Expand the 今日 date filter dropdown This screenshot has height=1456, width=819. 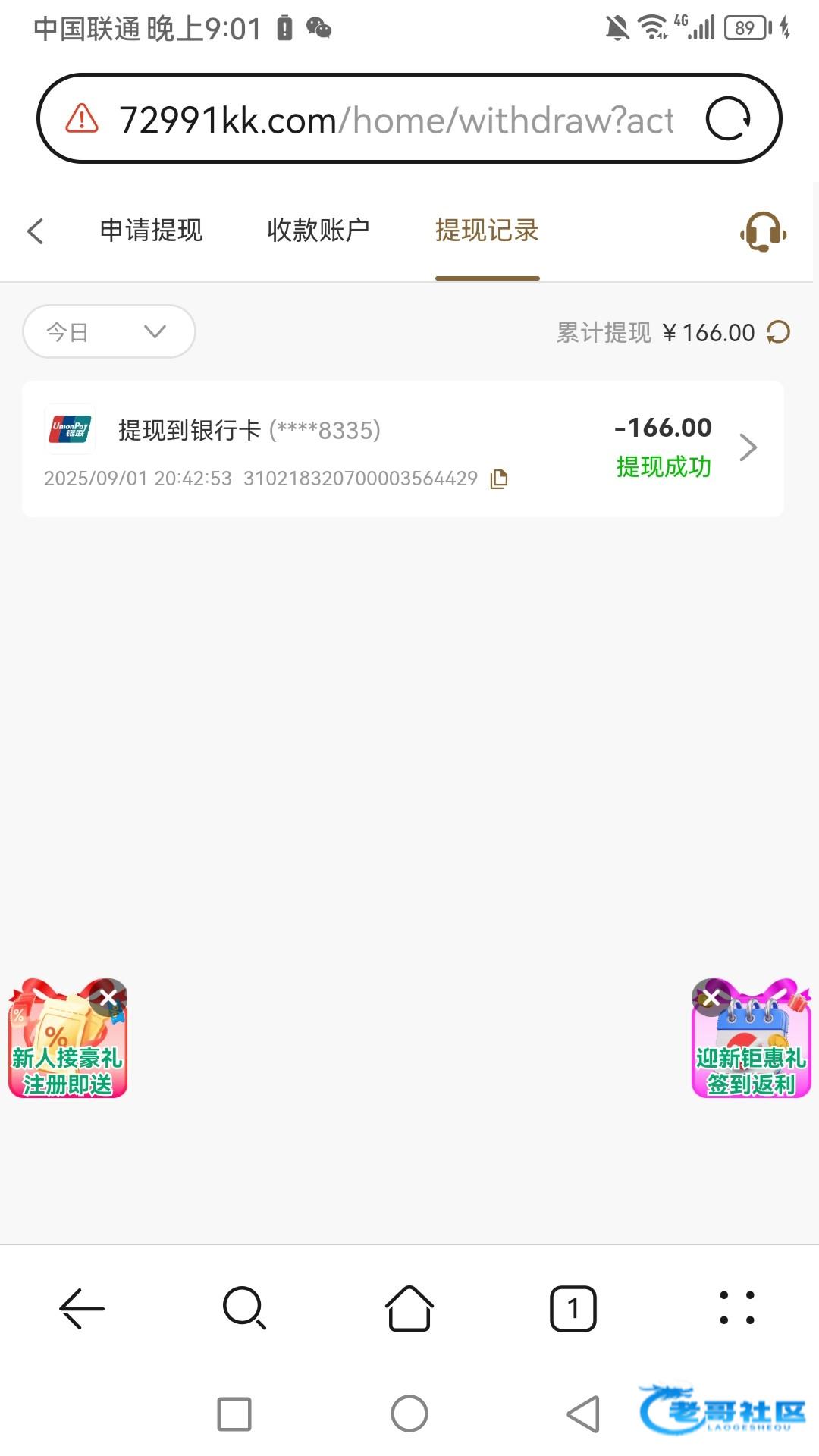tap(109, 331)
